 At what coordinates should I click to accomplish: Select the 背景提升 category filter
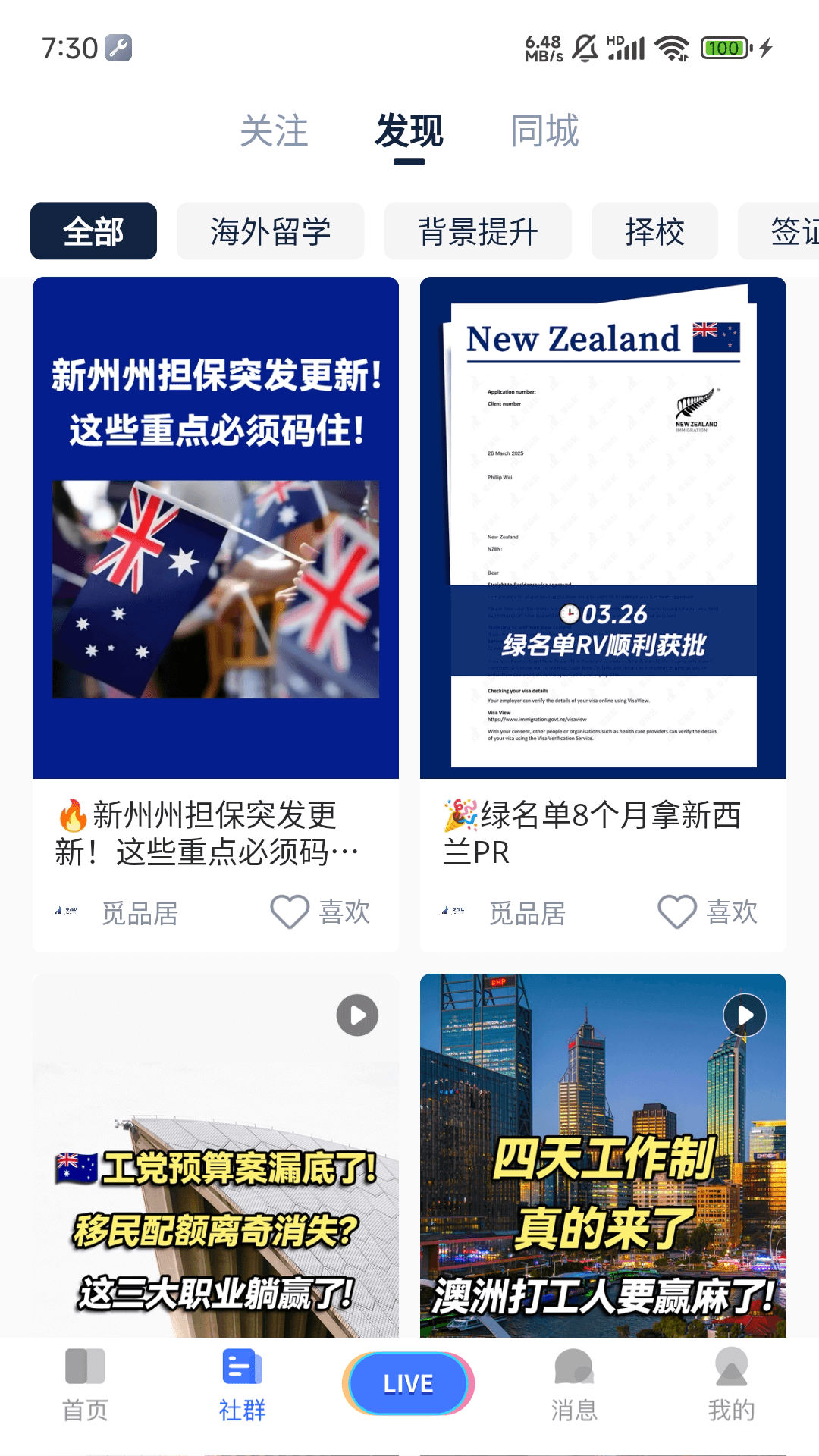tap(479, 233)
